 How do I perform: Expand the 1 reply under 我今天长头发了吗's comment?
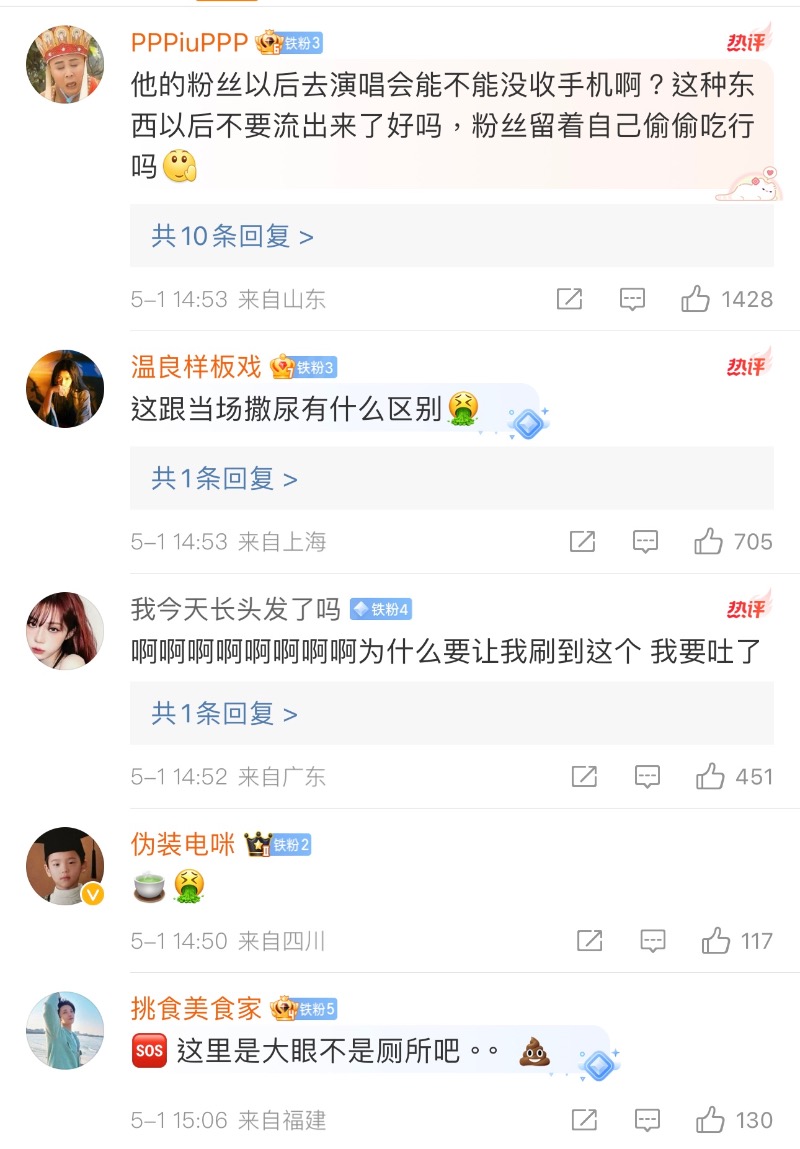pos(224,714)
